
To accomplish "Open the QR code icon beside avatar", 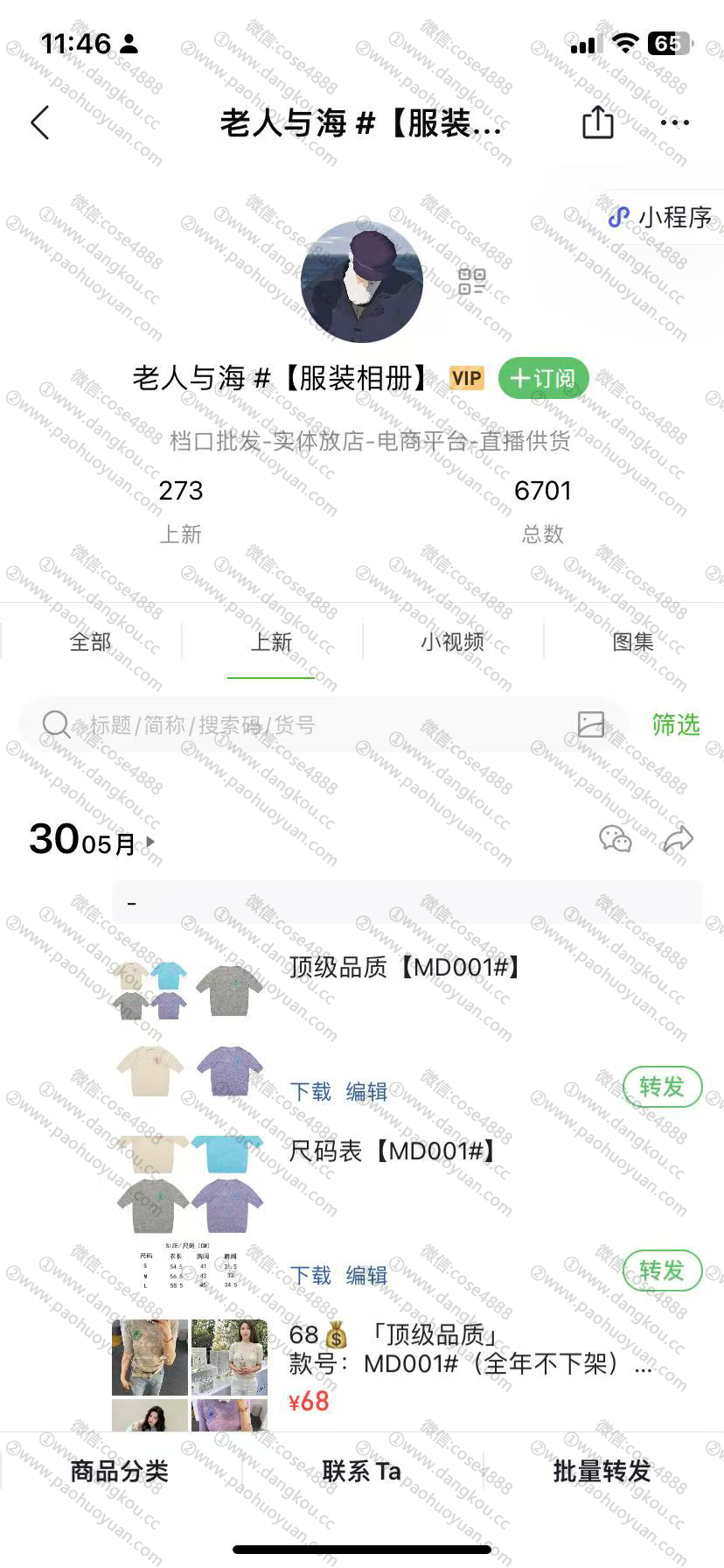I will point(471,282).
